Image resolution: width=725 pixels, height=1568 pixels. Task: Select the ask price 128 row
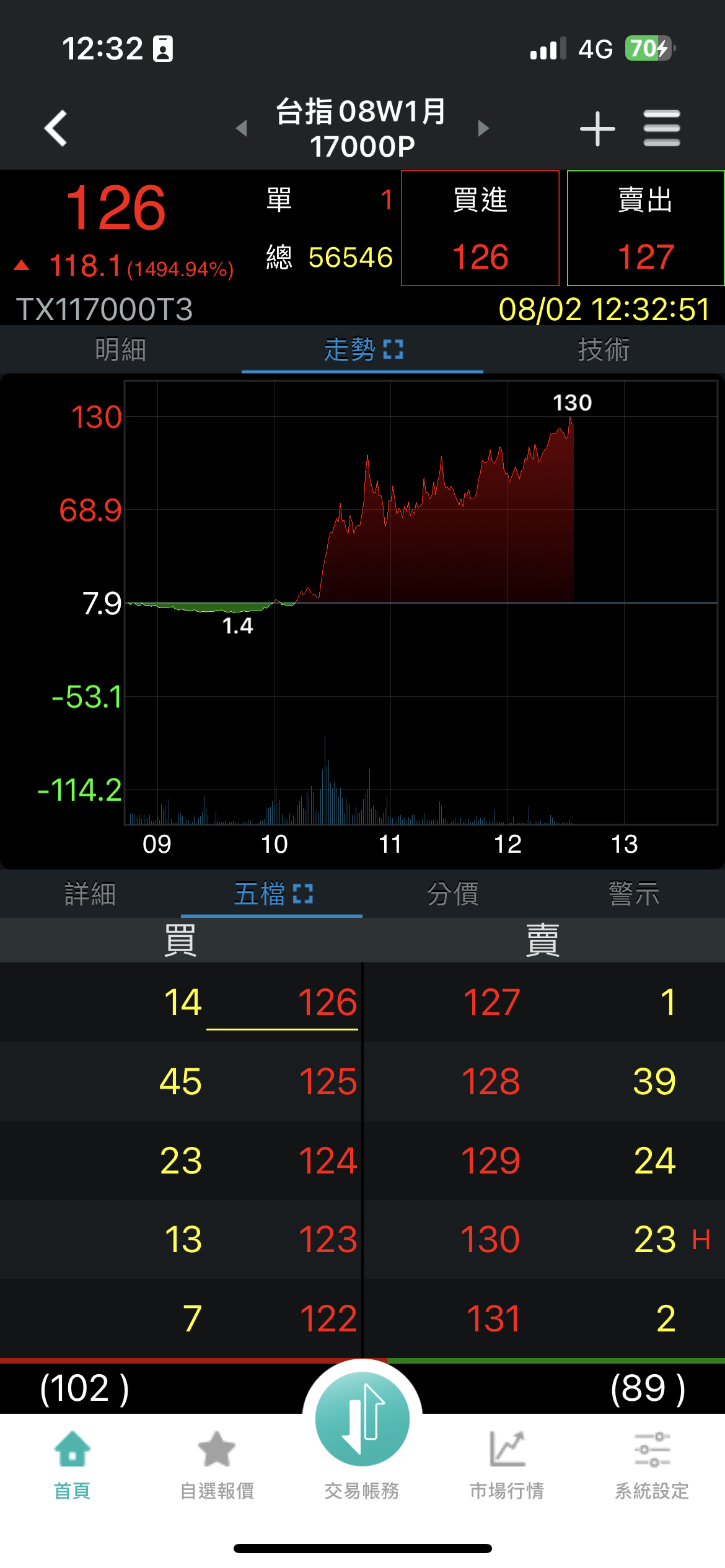(544, 1081)
